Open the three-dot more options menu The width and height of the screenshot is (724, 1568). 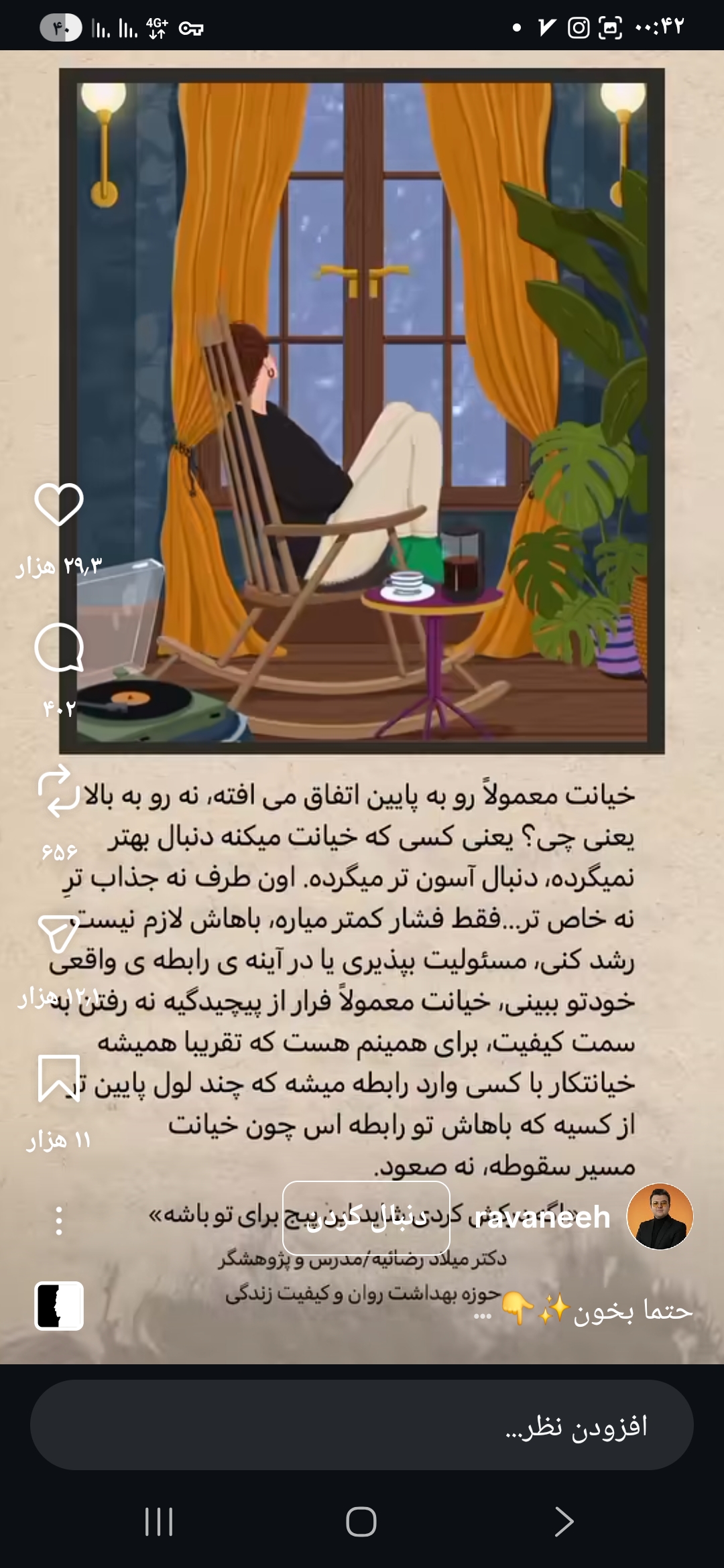click(x=59, y=1220)
